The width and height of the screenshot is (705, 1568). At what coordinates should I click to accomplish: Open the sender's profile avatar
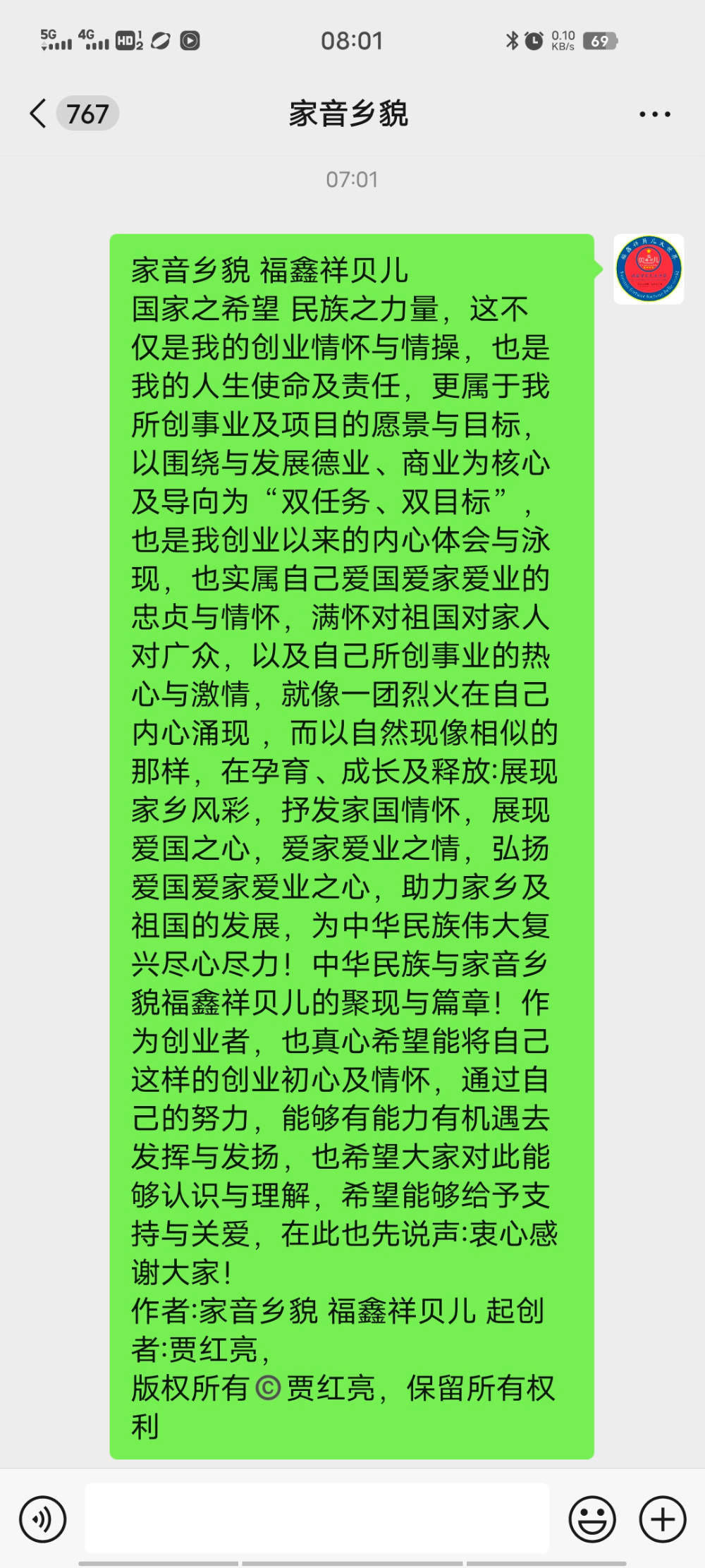[x=649, y=269]
